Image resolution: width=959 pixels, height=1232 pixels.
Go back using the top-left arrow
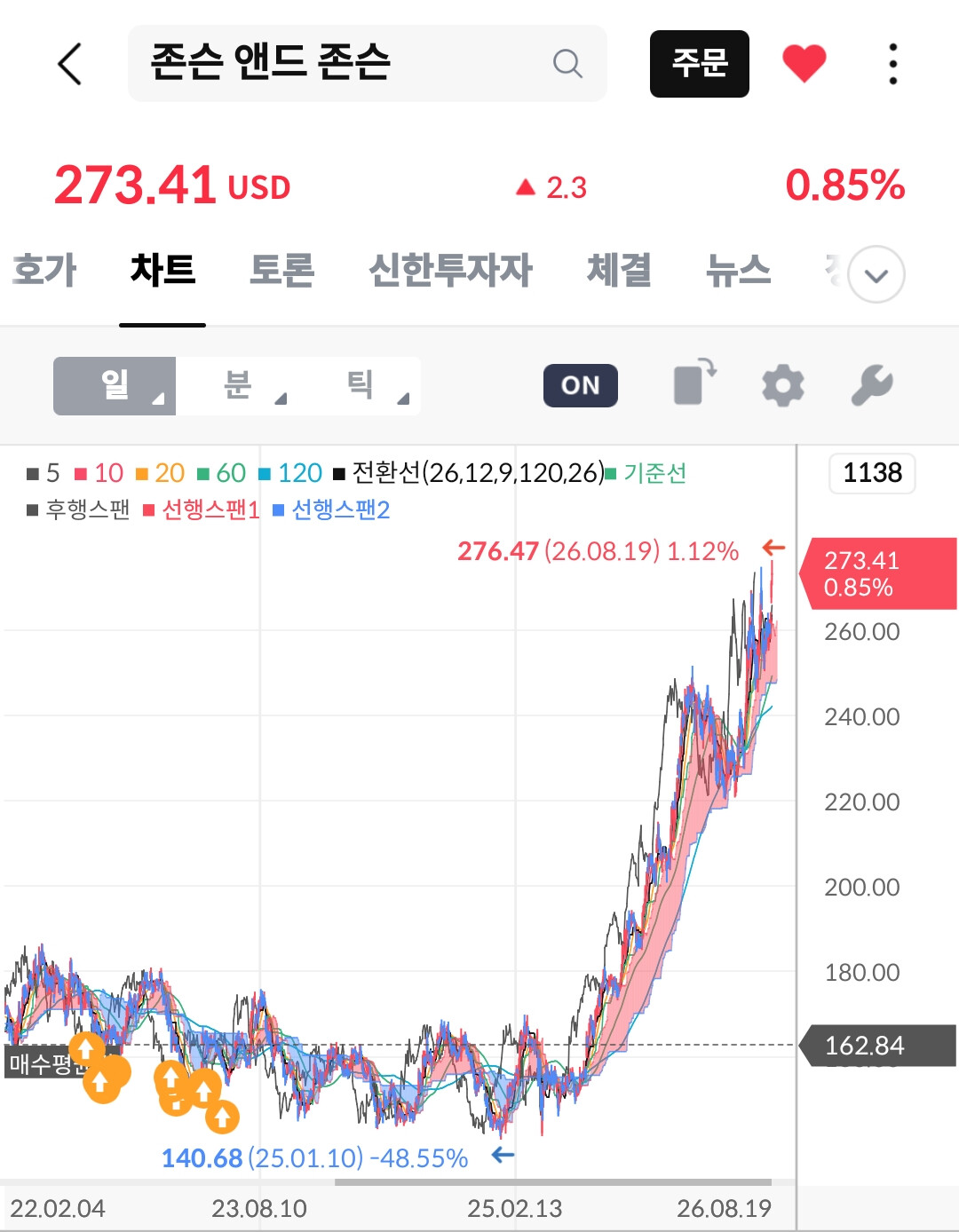[x=69, y=64]
